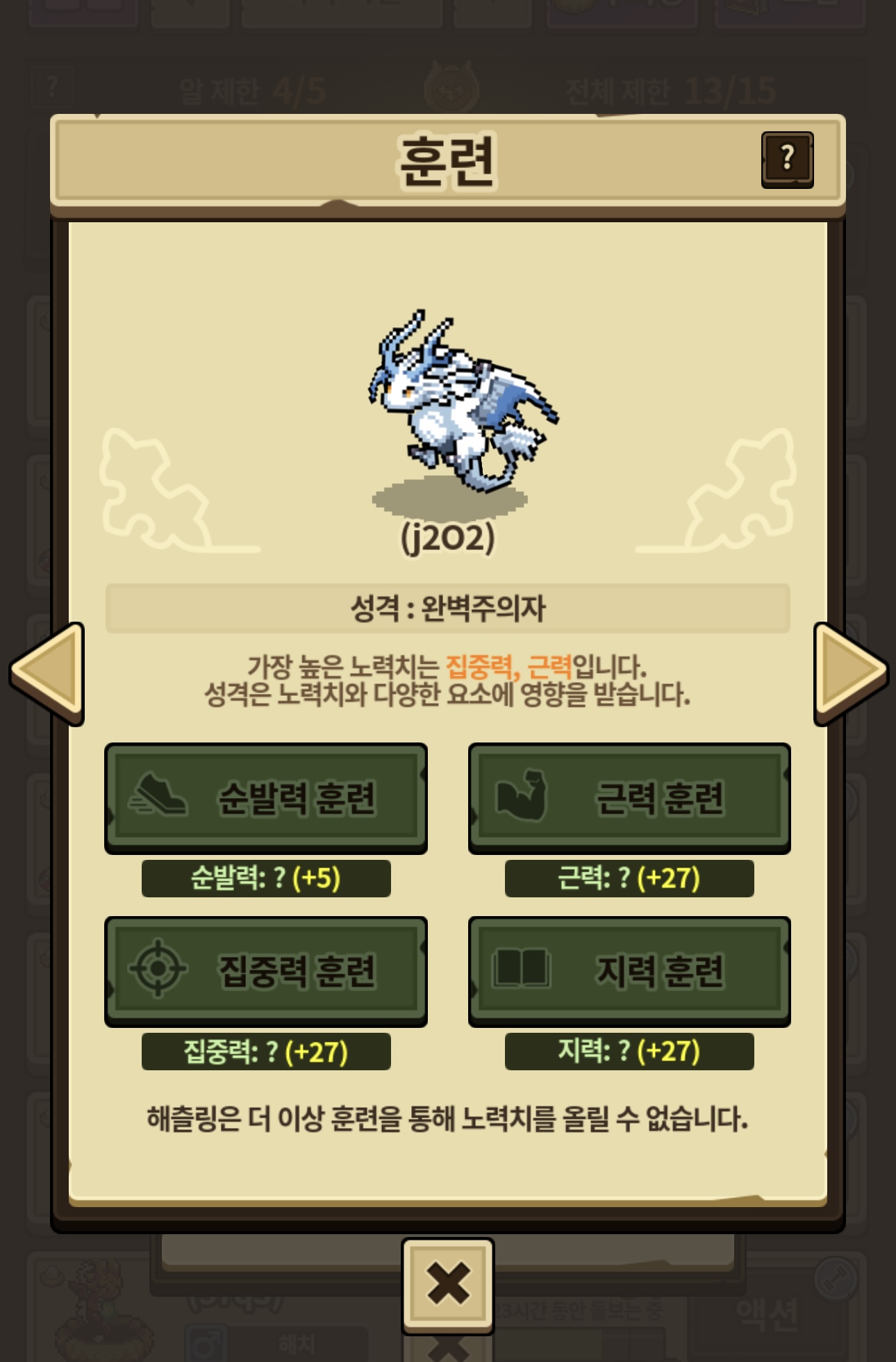896x1362 pixels.
Task: Close the training dialog with the X
Action: click(x=448, y=1285)
